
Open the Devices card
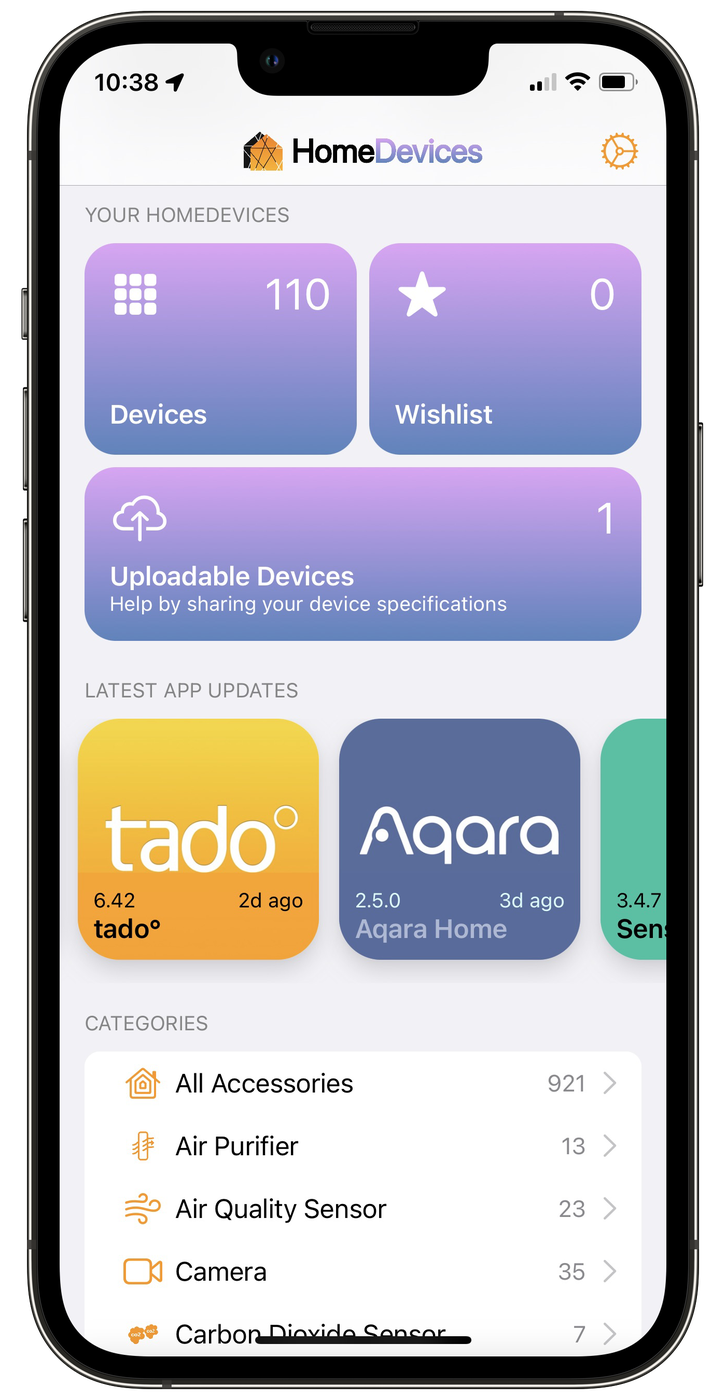[x=220, y=349]
